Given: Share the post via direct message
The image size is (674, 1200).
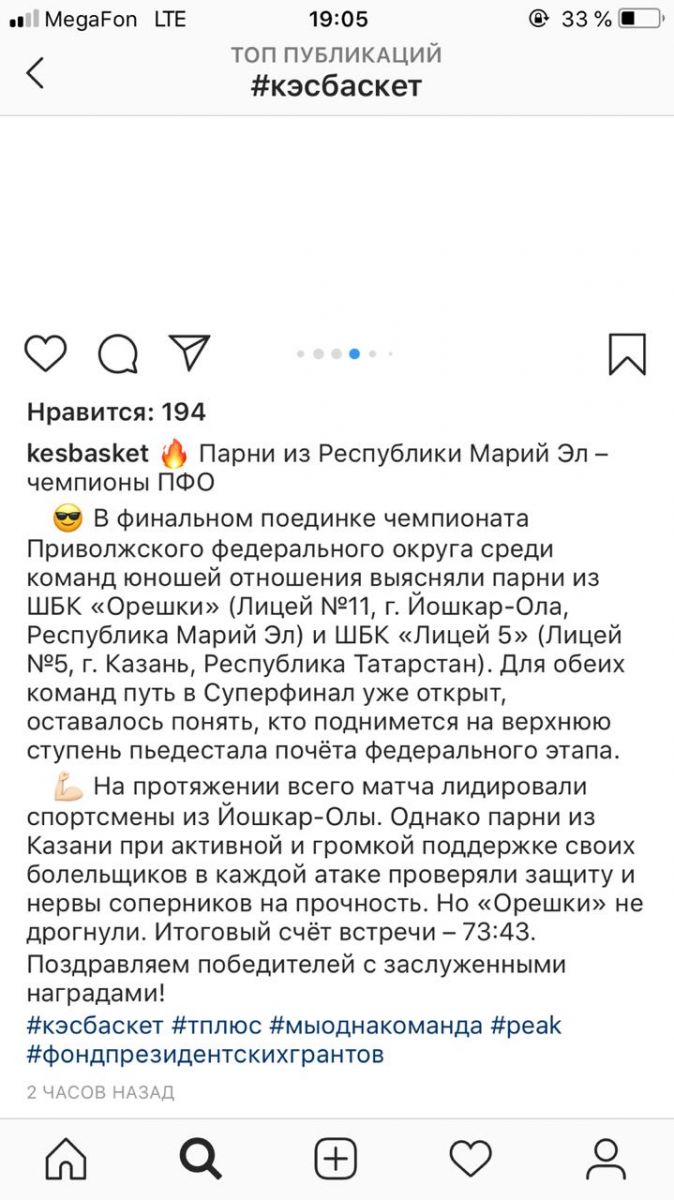Looking at the screenshot, I should click(189, 352).
